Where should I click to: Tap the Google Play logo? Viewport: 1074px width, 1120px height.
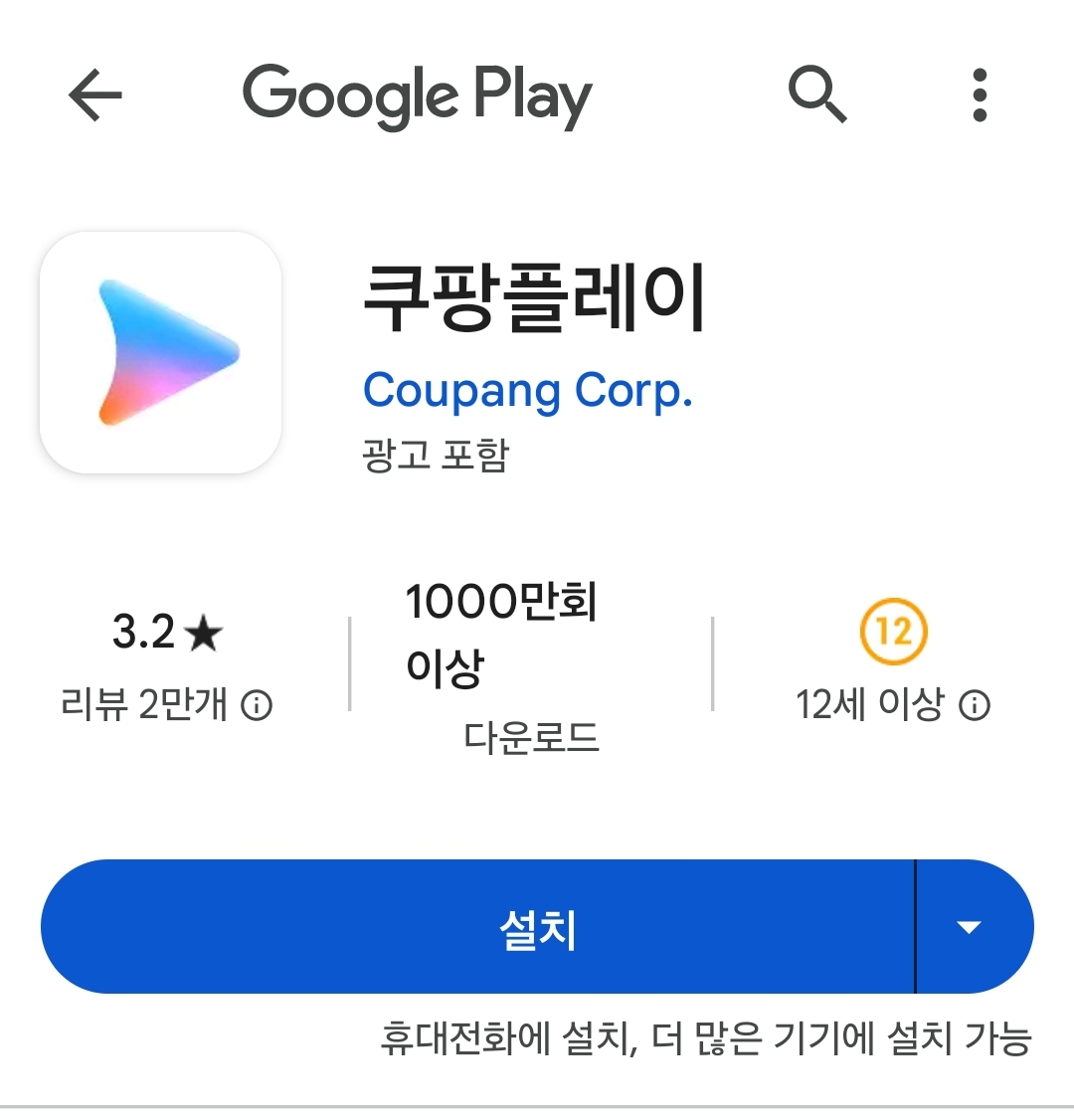417,94
